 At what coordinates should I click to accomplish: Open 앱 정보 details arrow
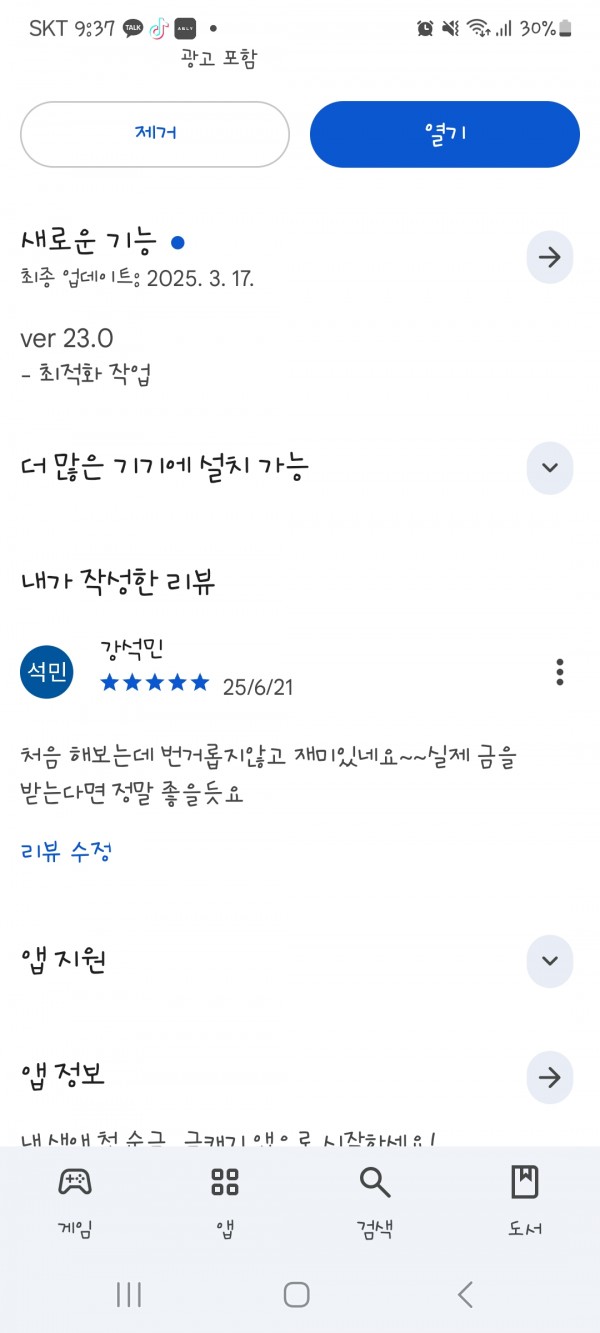(x=550, y=1077)
